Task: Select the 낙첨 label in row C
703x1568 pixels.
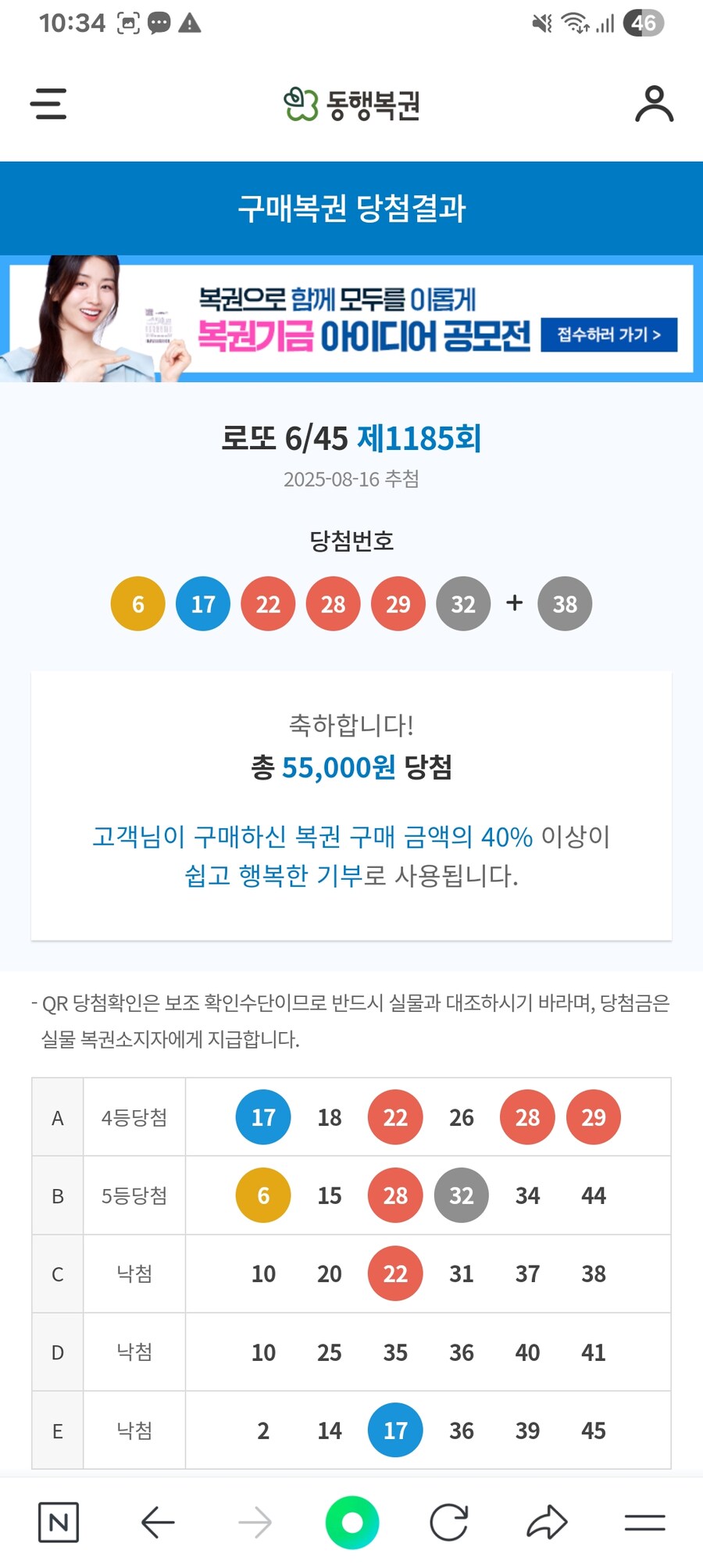Action: [134, 1273]
